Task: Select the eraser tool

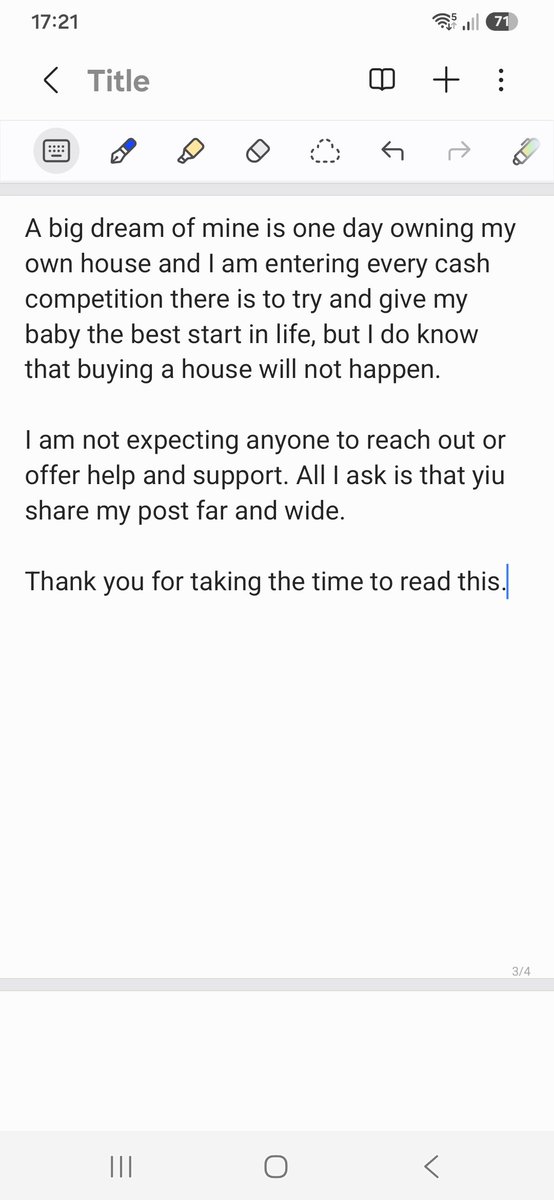Action: 257,152
